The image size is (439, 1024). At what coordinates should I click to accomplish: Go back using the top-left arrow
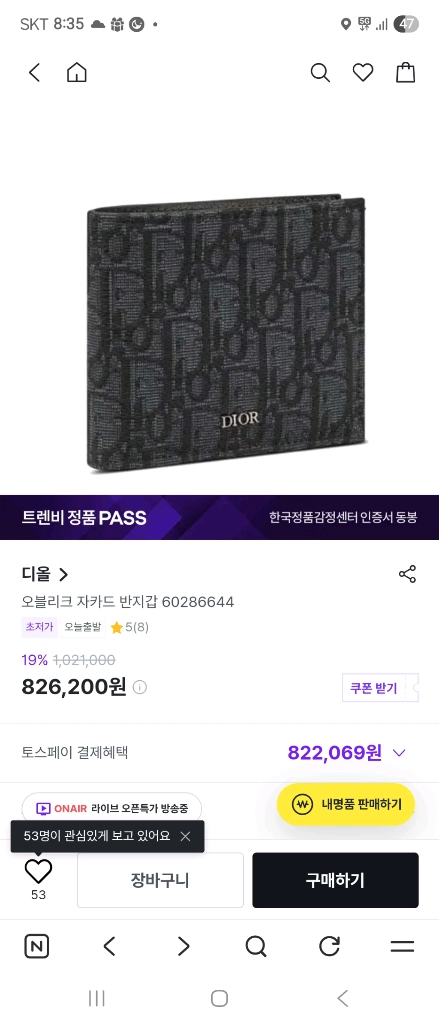35,72
